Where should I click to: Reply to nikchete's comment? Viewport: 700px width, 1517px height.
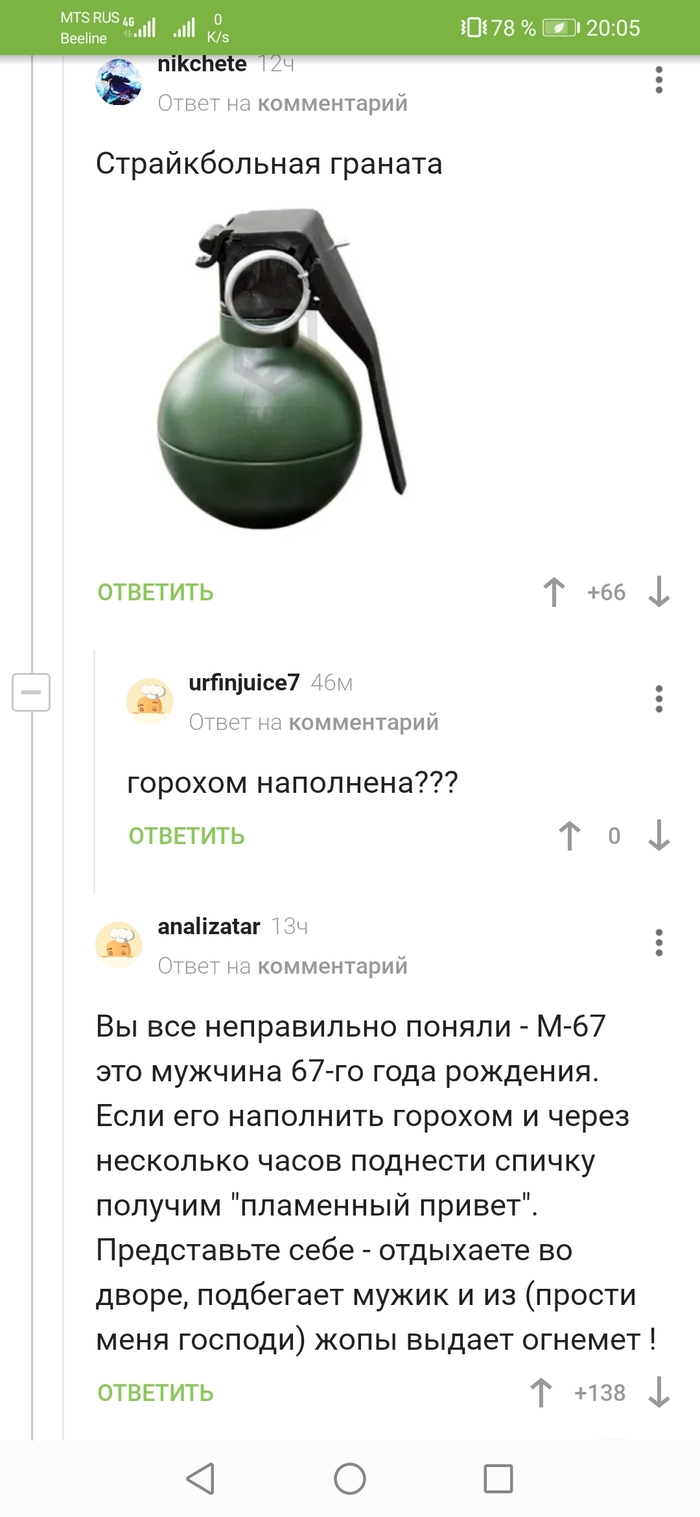point(156,592)
